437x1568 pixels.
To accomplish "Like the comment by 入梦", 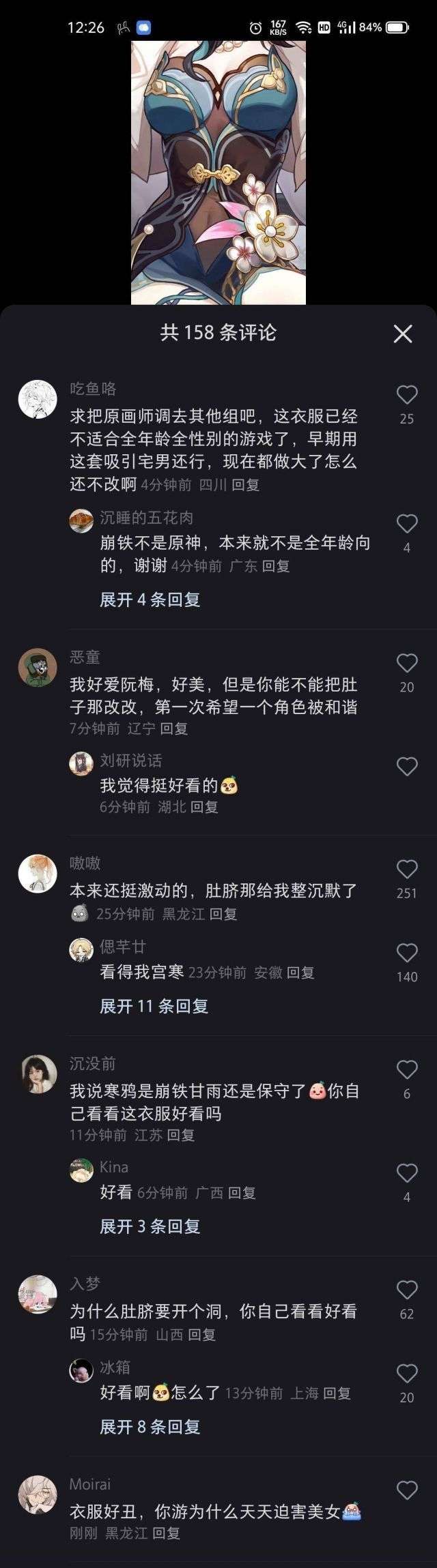I will 407,1290.
